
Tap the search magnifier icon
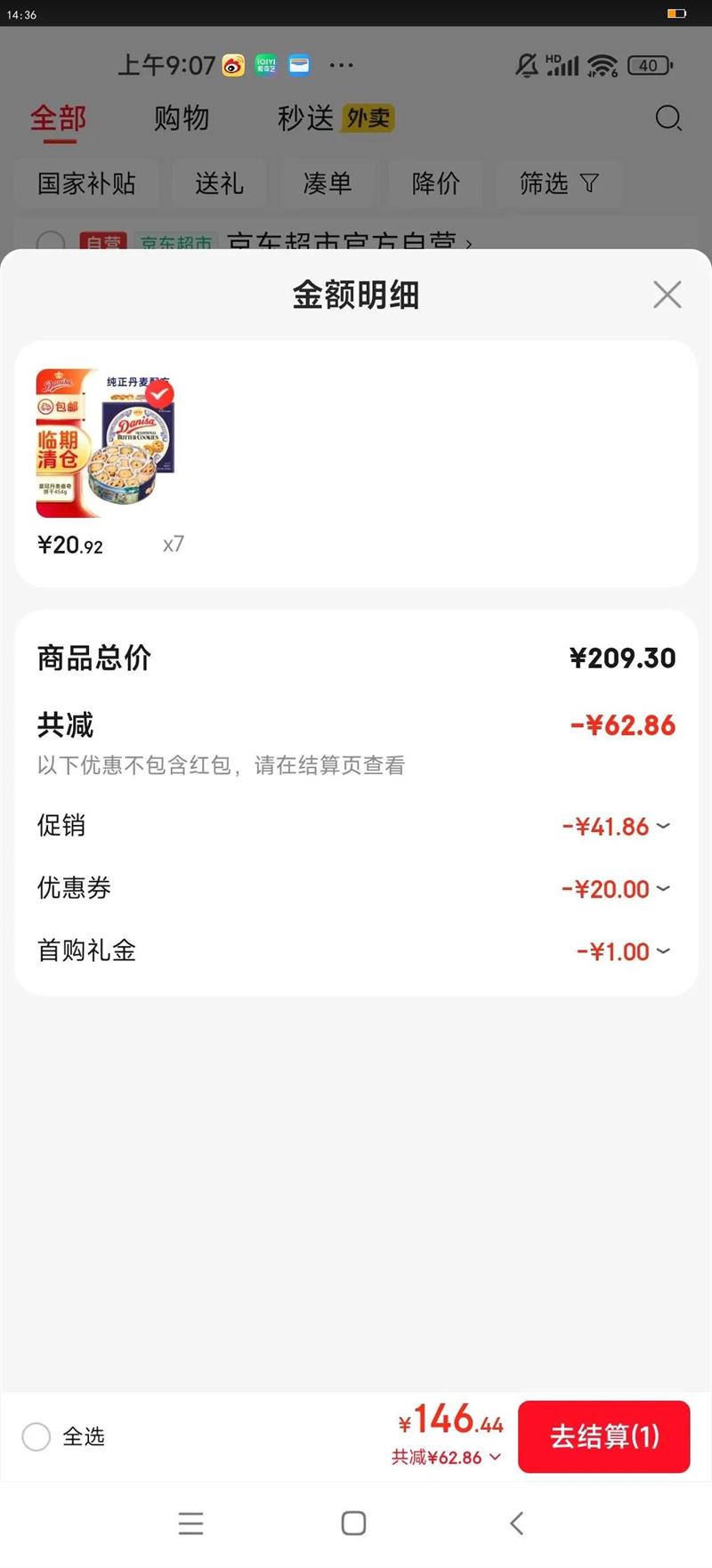667,118
